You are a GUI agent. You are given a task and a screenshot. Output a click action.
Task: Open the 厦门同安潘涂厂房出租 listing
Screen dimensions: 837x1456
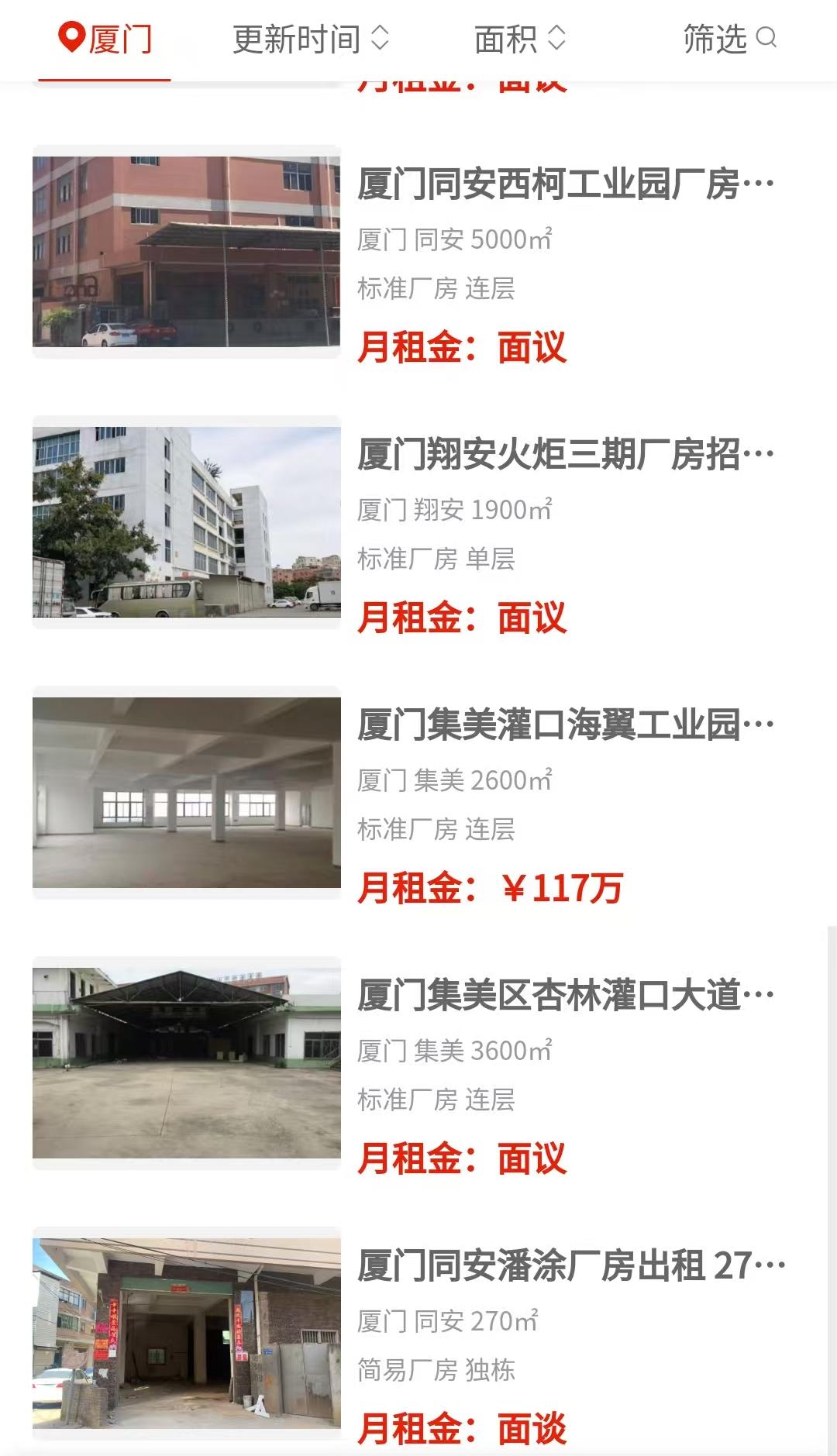pyautogui.click(x=570, y=1266)
